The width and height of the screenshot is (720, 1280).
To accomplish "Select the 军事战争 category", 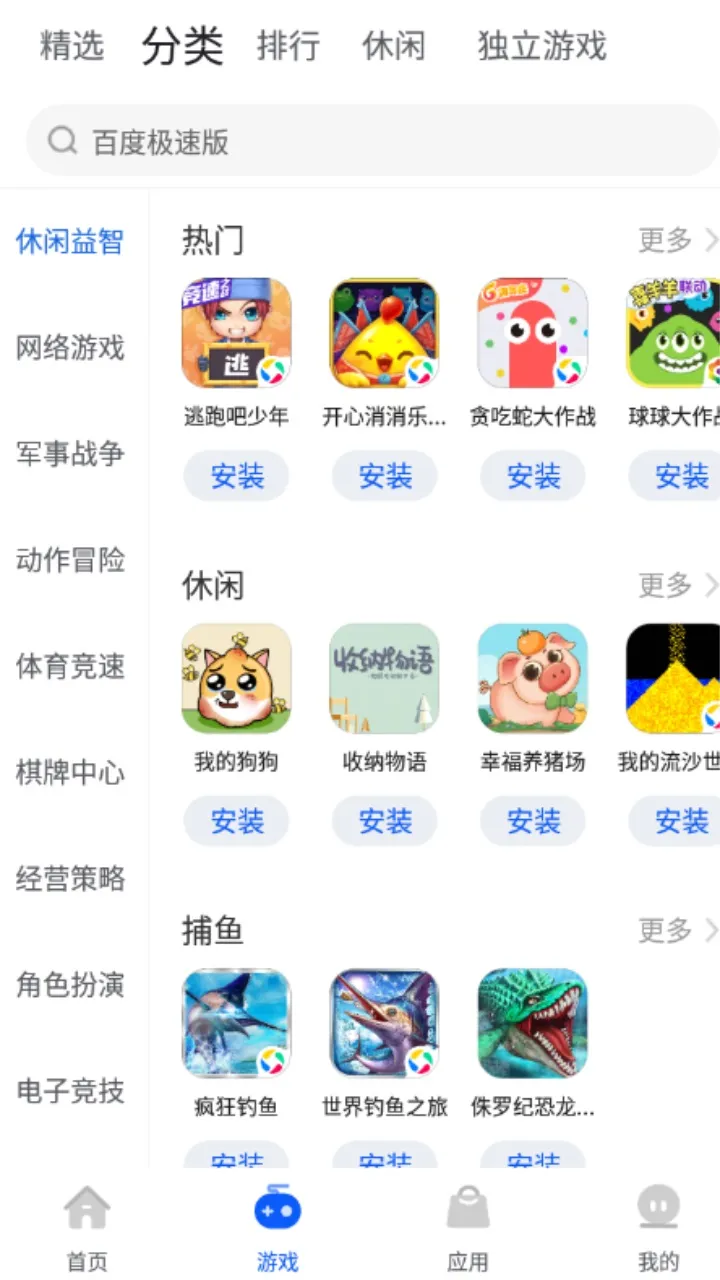I will pyautogui.click(x=70, y=454).
